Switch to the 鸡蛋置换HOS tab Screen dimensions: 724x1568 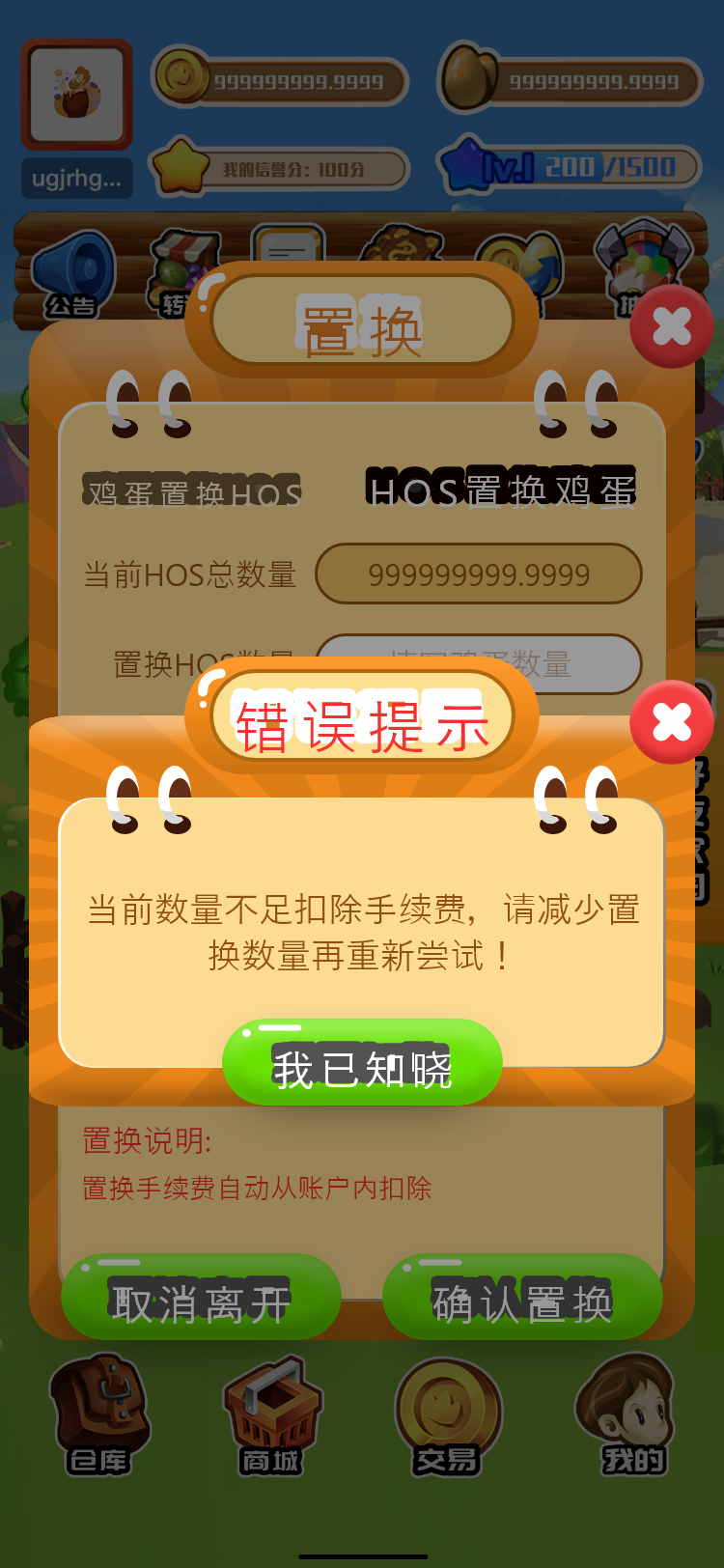click(x=193, y=491)
